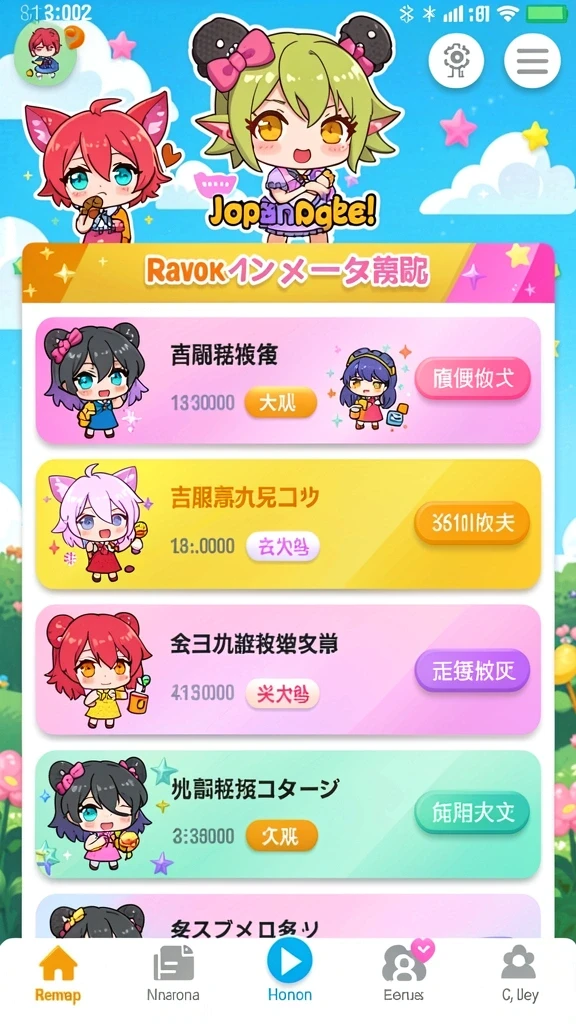Switch to the Nnarona tab

(x=173, y=974)
